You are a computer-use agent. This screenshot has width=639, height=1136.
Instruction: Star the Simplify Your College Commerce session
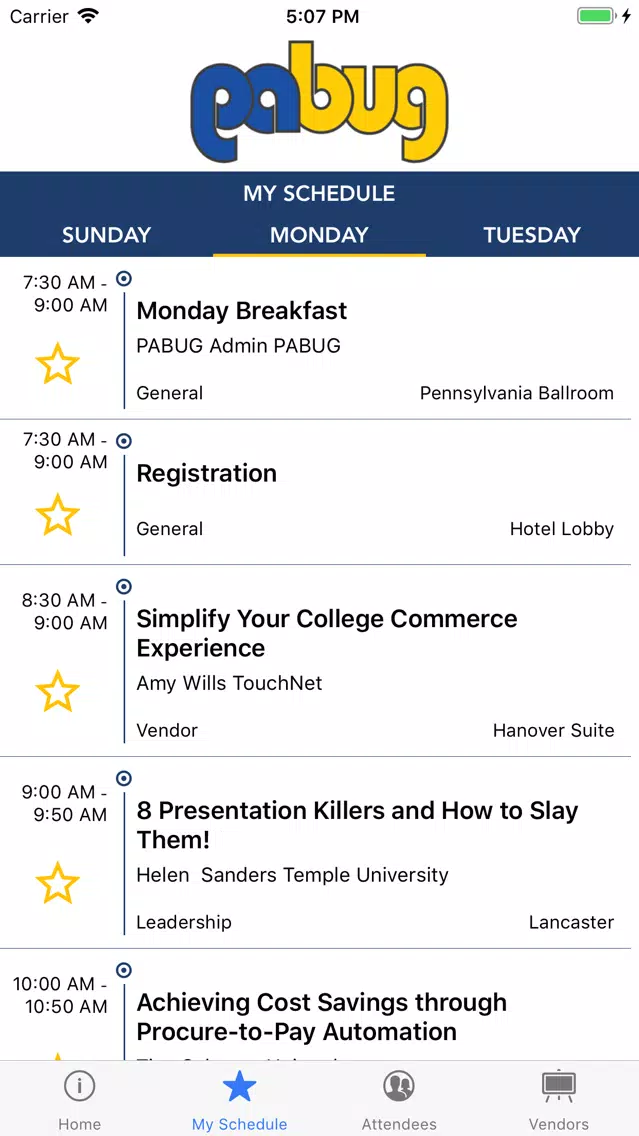[x=57, y=690]
